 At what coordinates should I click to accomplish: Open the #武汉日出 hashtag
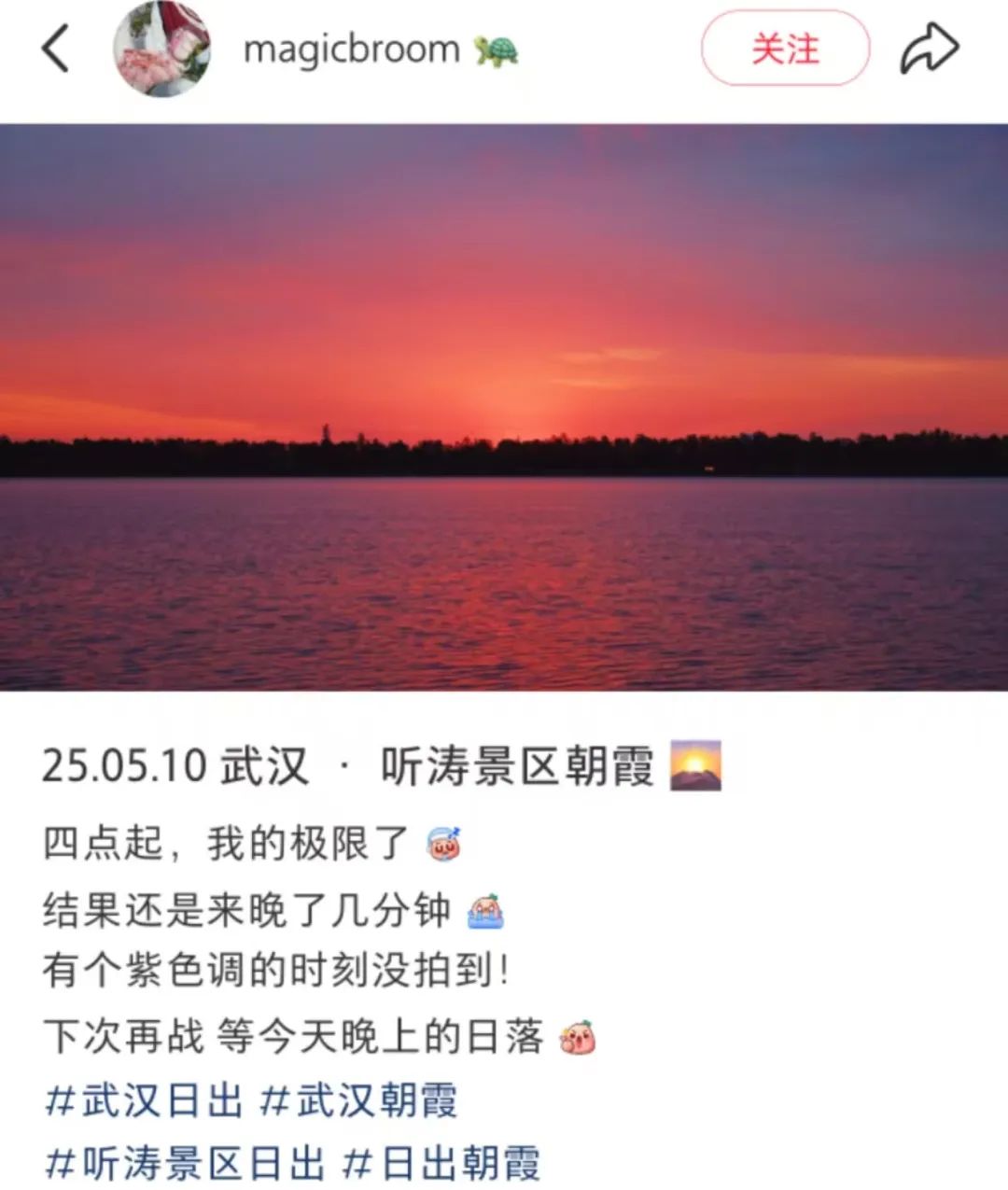(x=143, y=1100)
